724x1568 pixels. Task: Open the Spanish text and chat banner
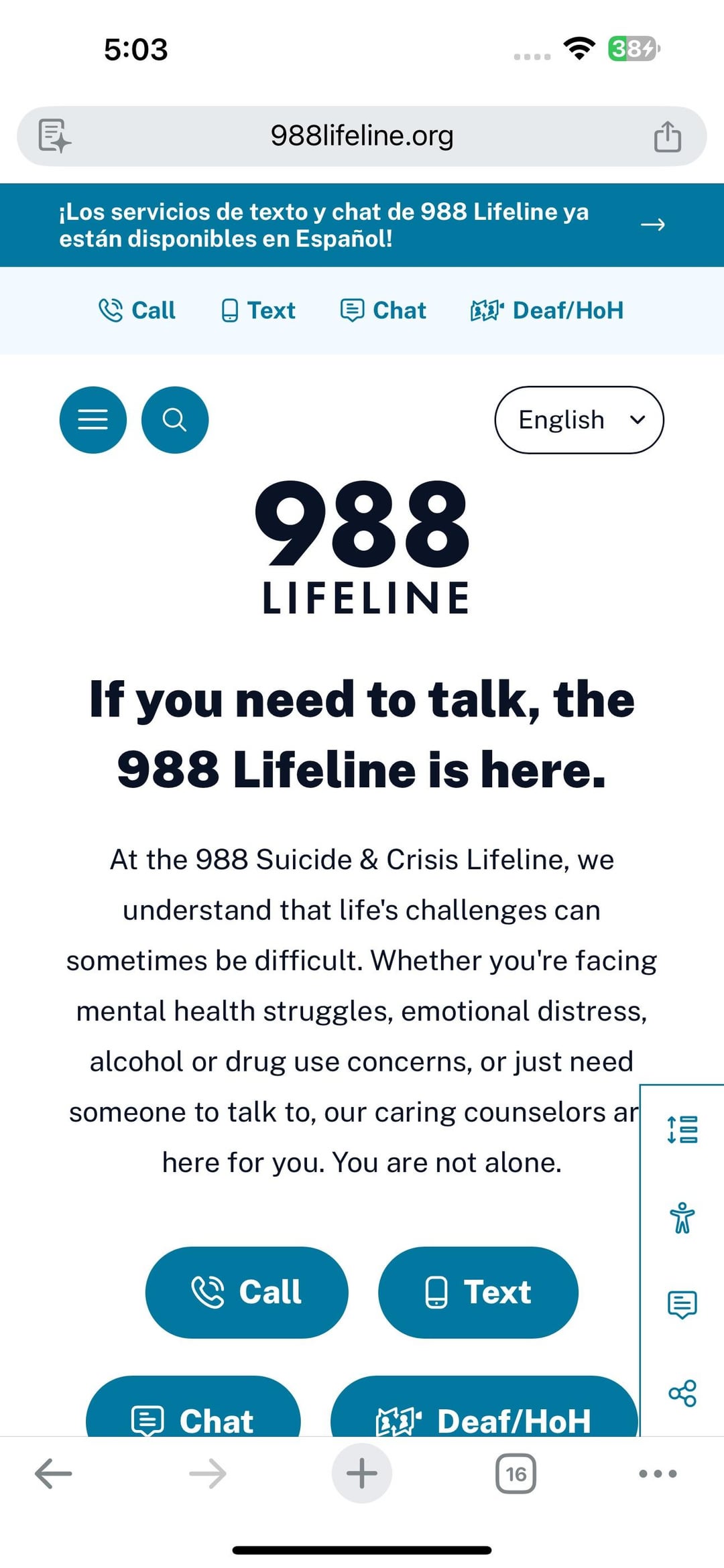(362, 225)
